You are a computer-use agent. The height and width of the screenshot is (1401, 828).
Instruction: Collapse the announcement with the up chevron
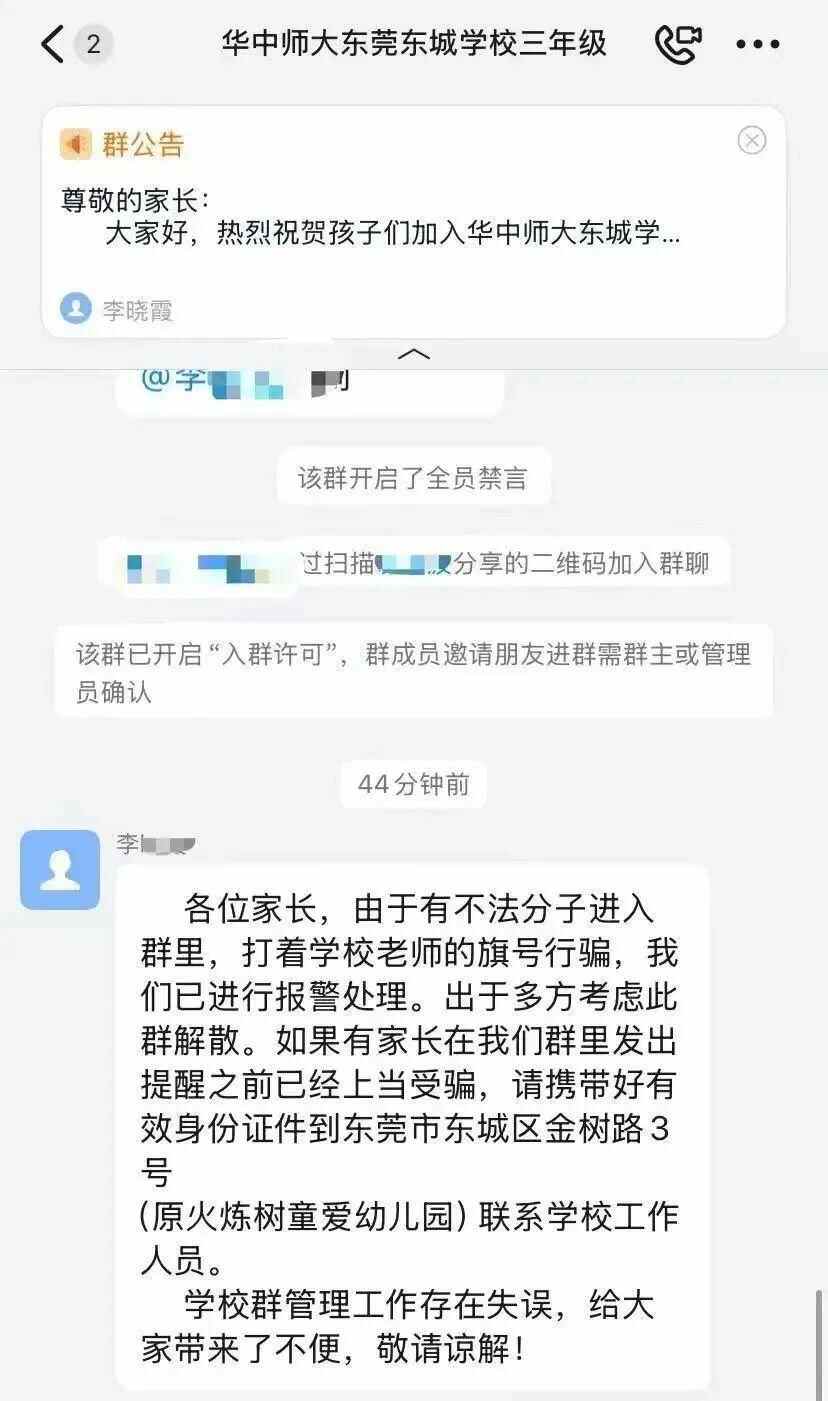click(414, 354)
